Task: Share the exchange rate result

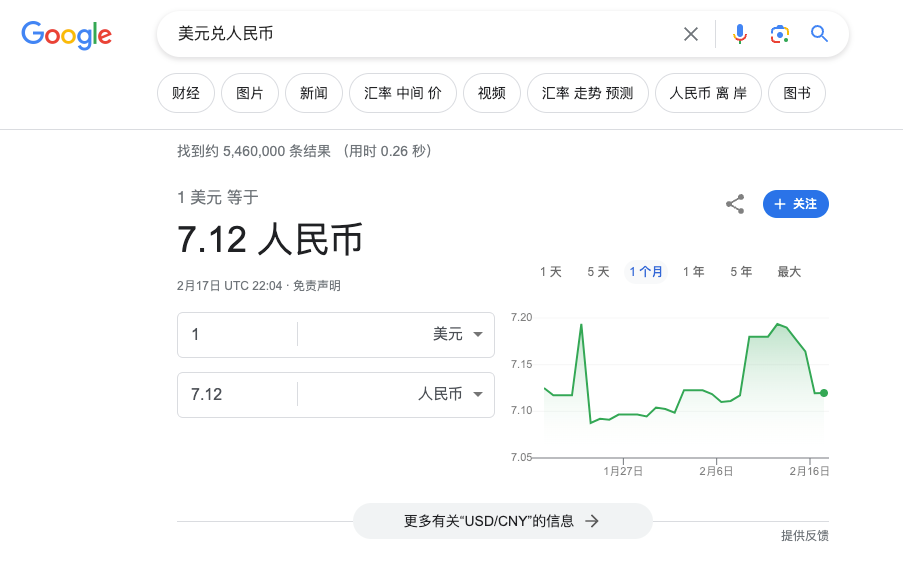Action: click(735, 204)
